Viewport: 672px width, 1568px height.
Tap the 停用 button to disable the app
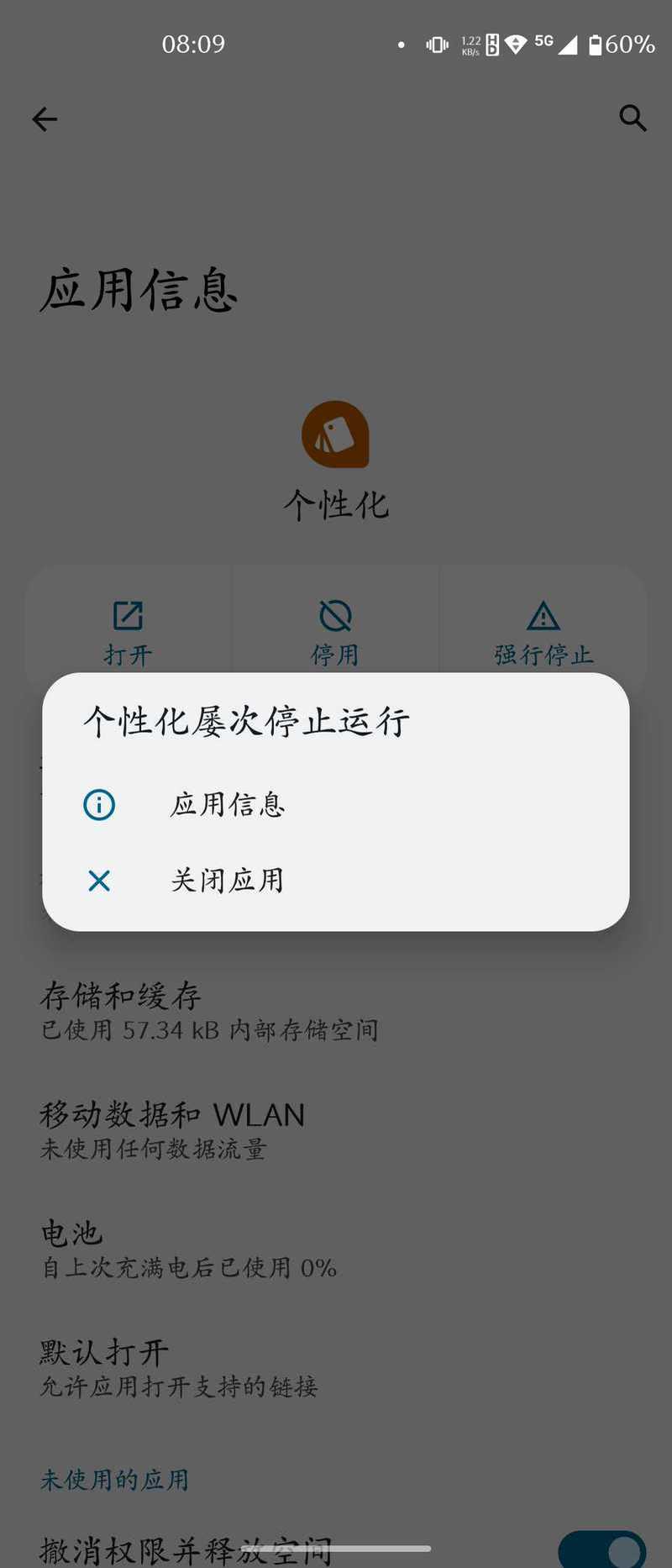335,632
